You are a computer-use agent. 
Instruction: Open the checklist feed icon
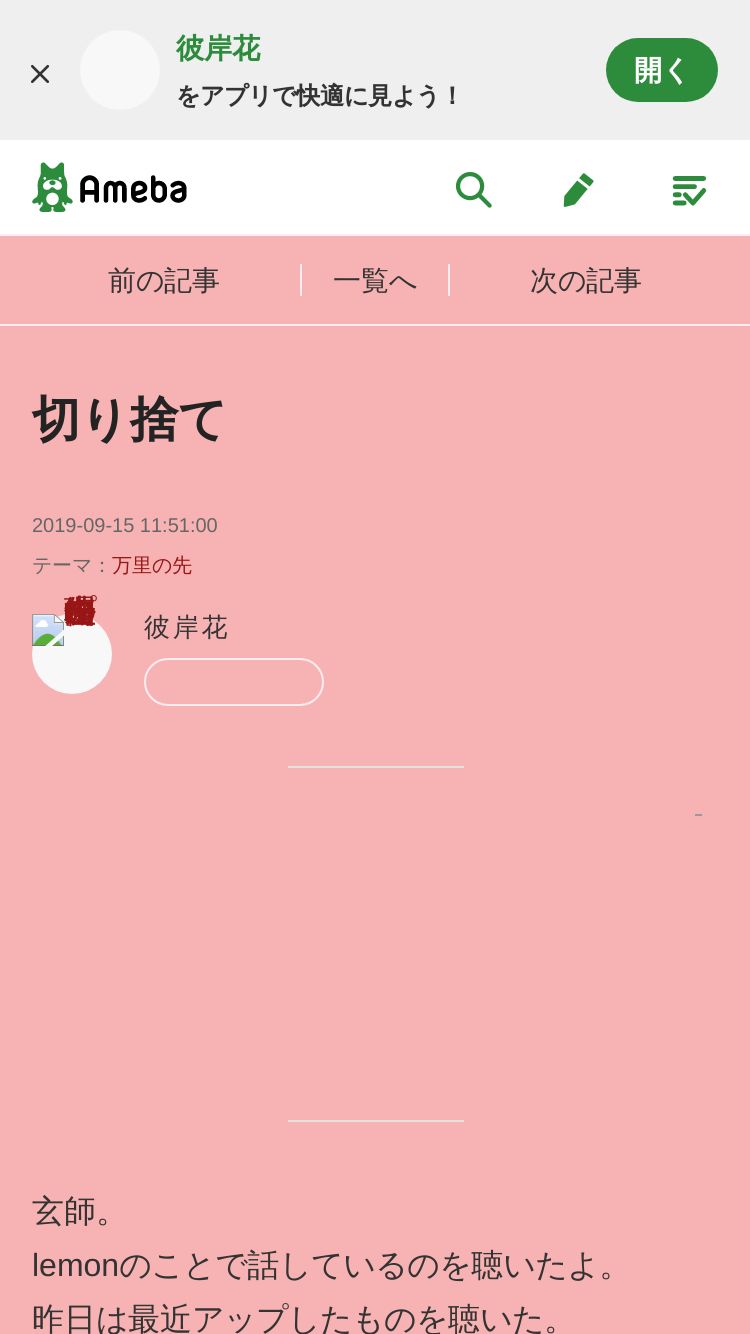click(x=689, y=190)
